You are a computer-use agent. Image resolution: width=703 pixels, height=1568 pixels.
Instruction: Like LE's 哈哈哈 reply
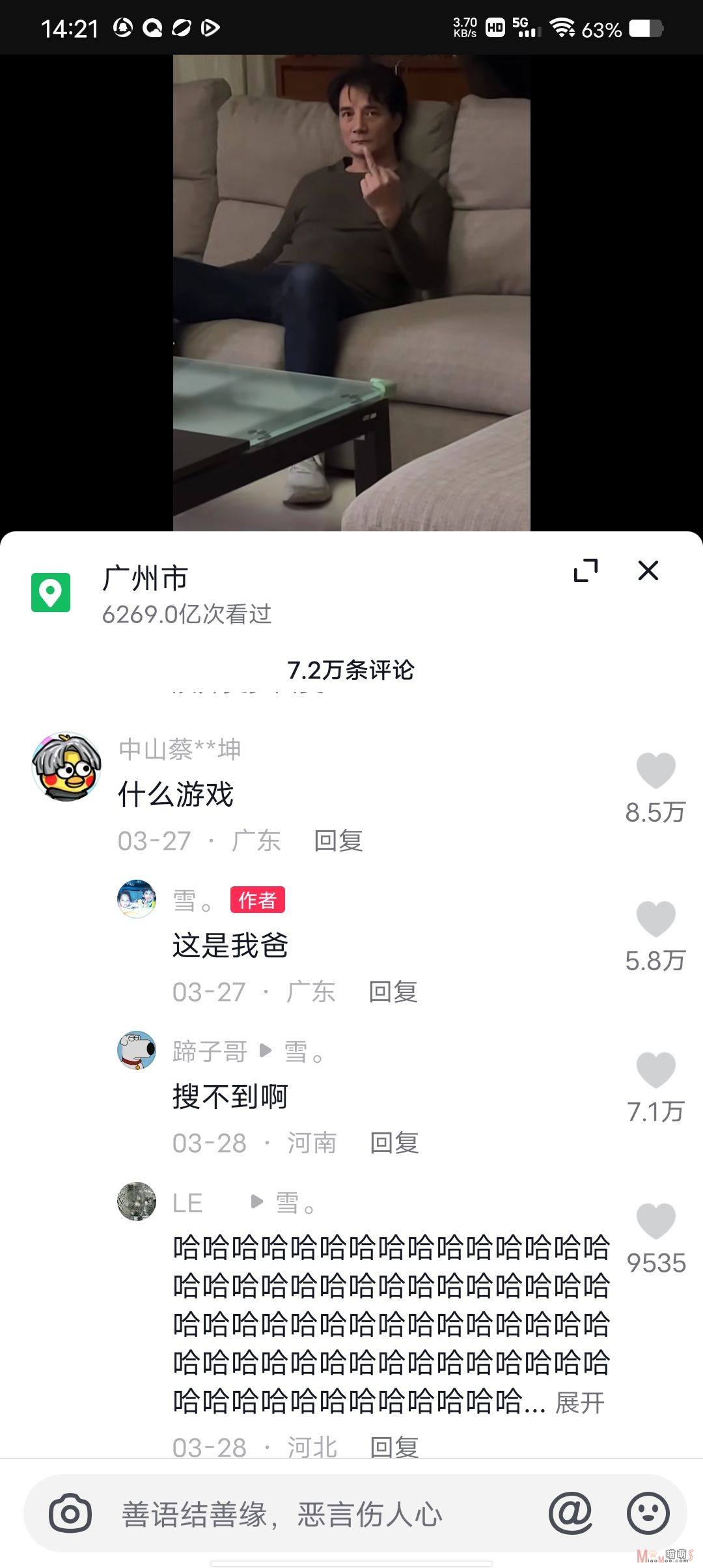(655, 1221)
